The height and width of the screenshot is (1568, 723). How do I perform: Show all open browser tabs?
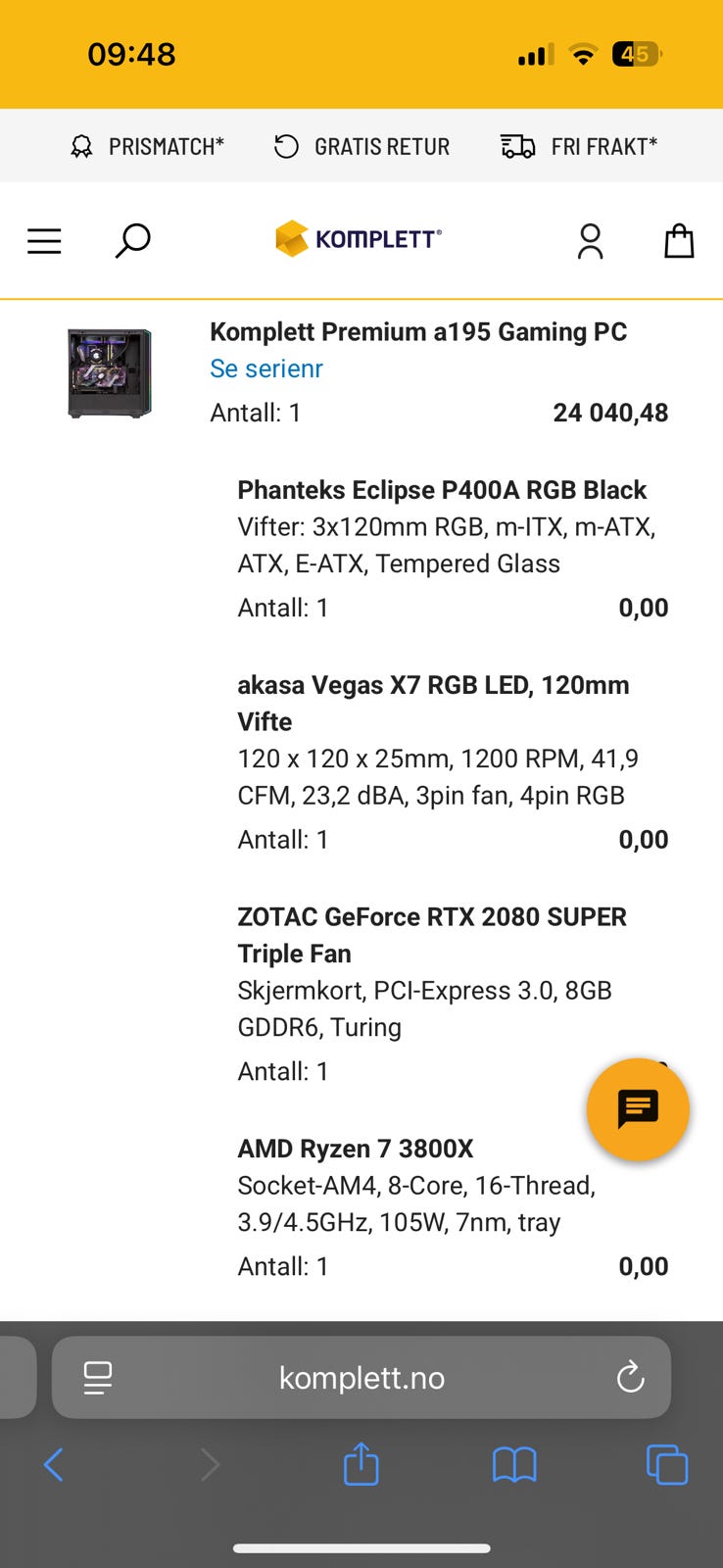pos(667,1465)
